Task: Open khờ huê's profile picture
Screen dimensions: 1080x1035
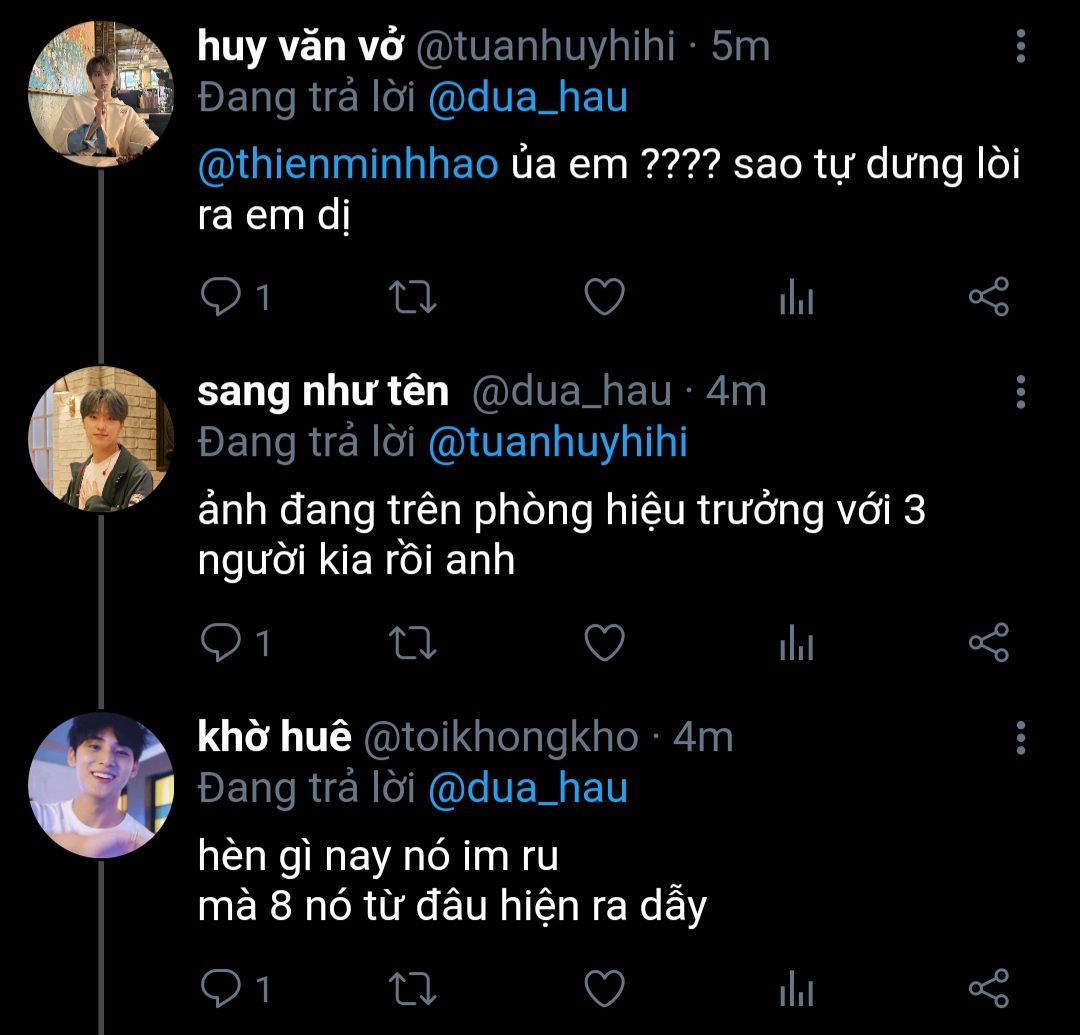Action: (101, 785)
